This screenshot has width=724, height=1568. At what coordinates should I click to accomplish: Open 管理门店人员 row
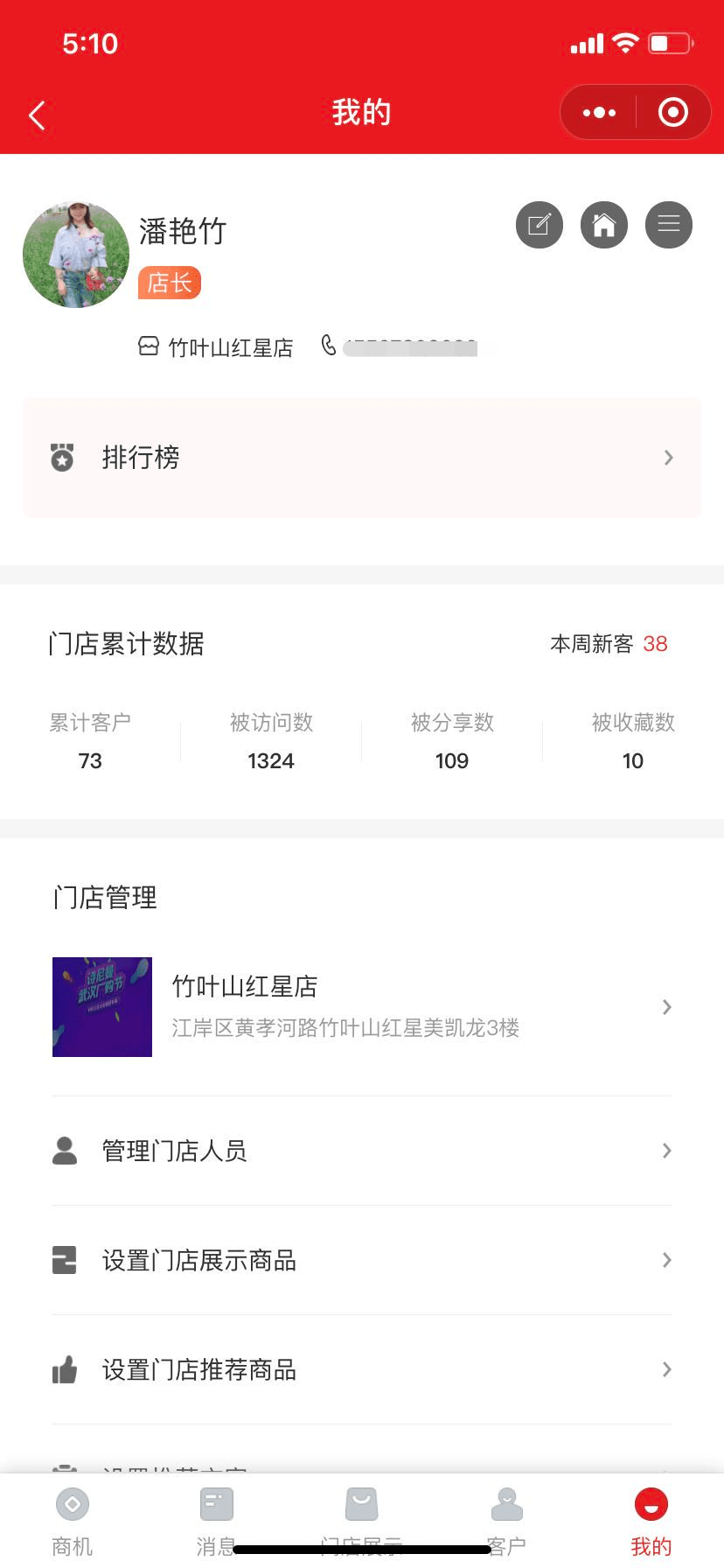click(362, 1151)
